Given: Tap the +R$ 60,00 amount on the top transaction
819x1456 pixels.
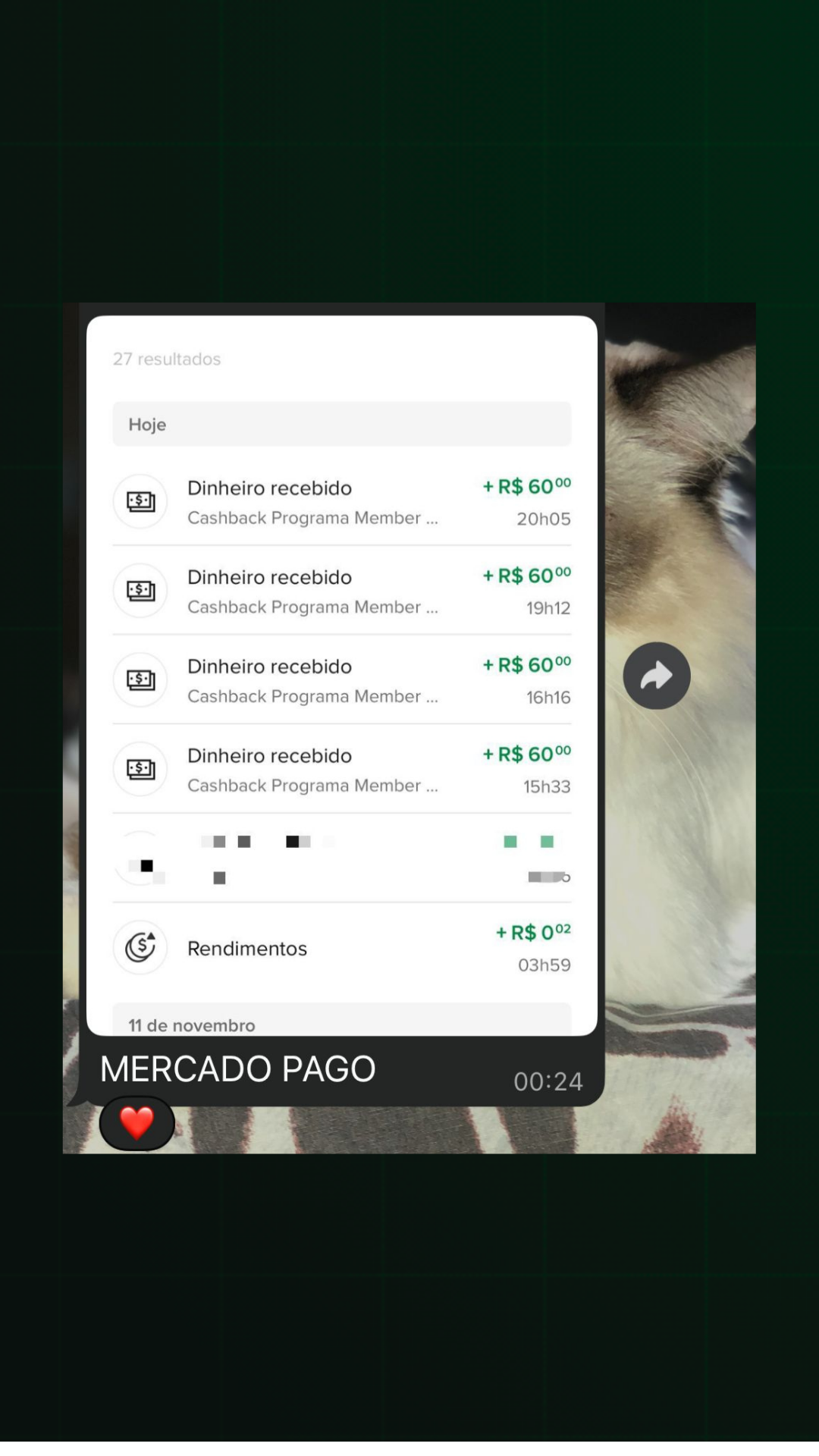Looking at the screenshot, I should coord(526,486).
